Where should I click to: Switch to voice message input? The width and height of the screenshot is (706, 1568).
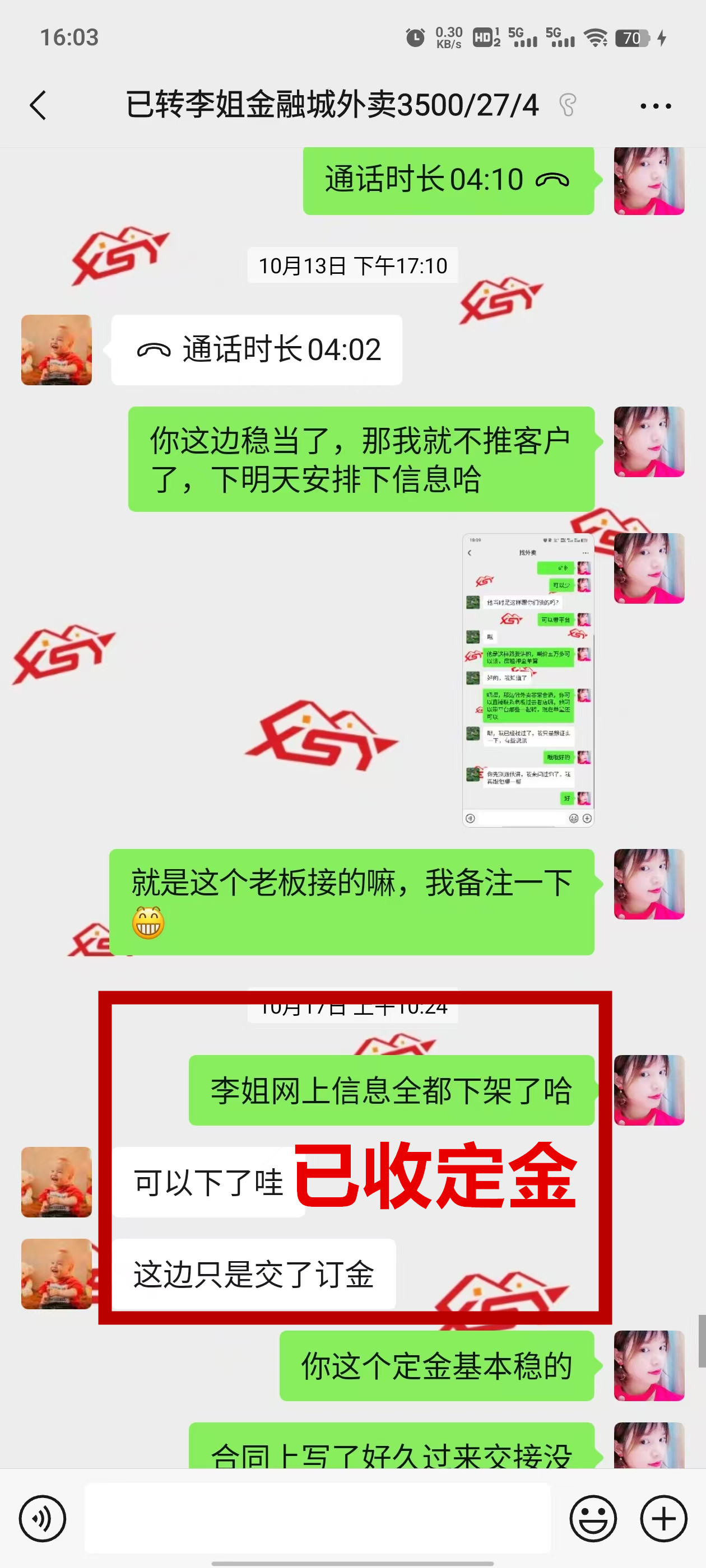point(42,1518)
